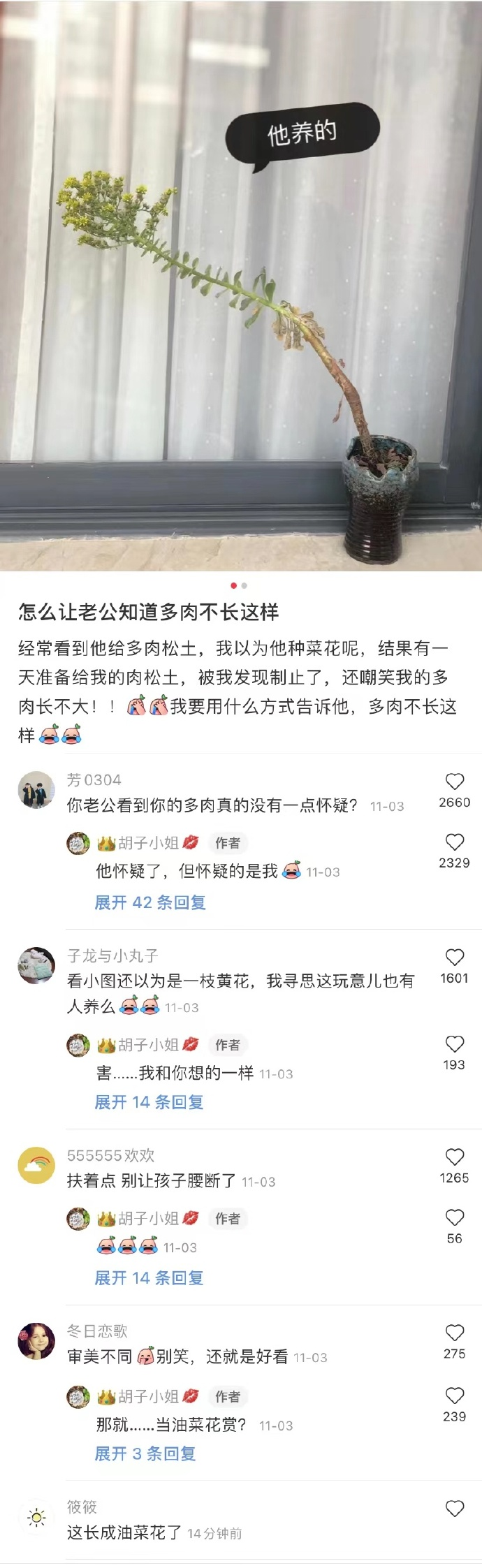
Task: Like 555555欢欢's comment
Action: point(455,1157)
